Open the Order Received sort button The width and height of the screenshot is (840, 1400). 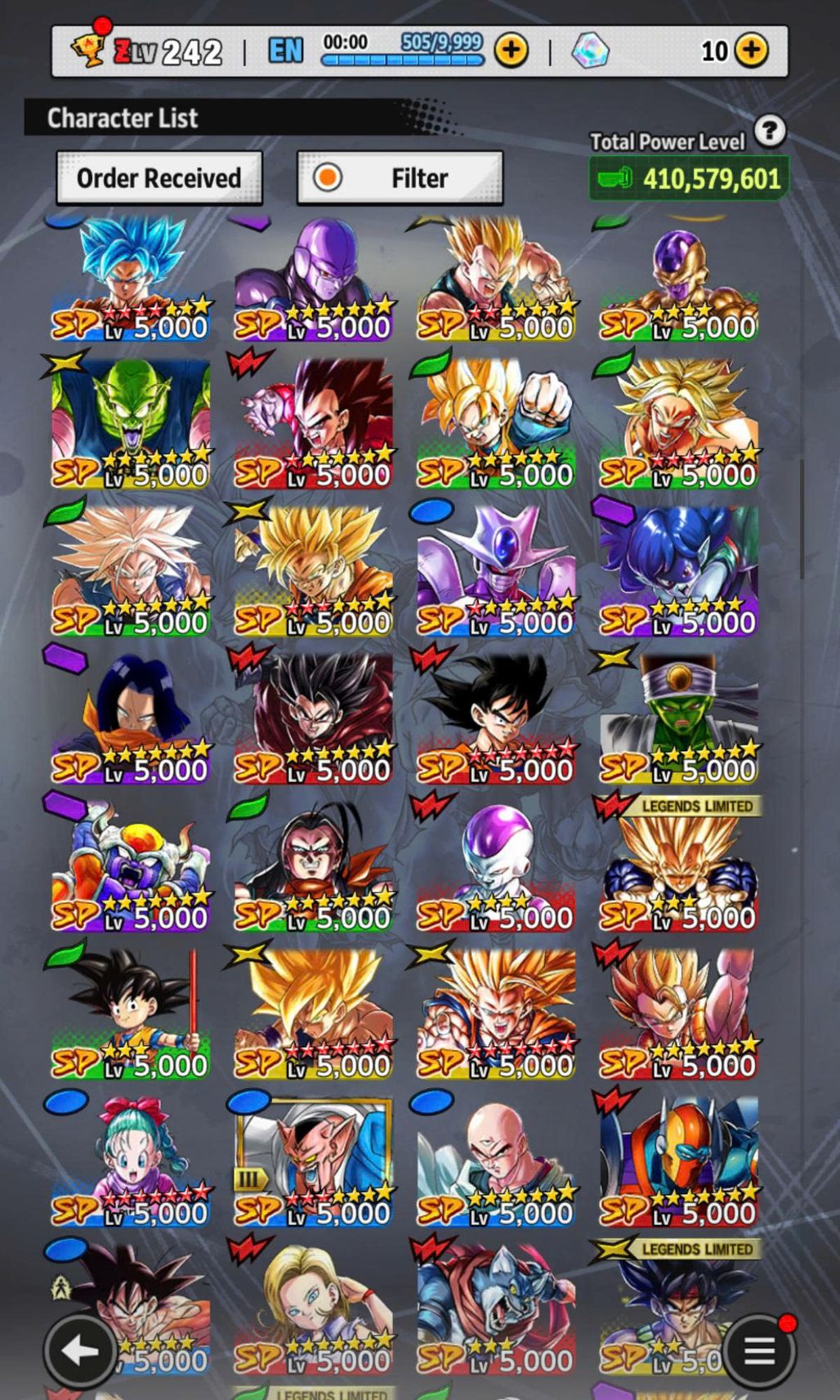click(159, 177)
